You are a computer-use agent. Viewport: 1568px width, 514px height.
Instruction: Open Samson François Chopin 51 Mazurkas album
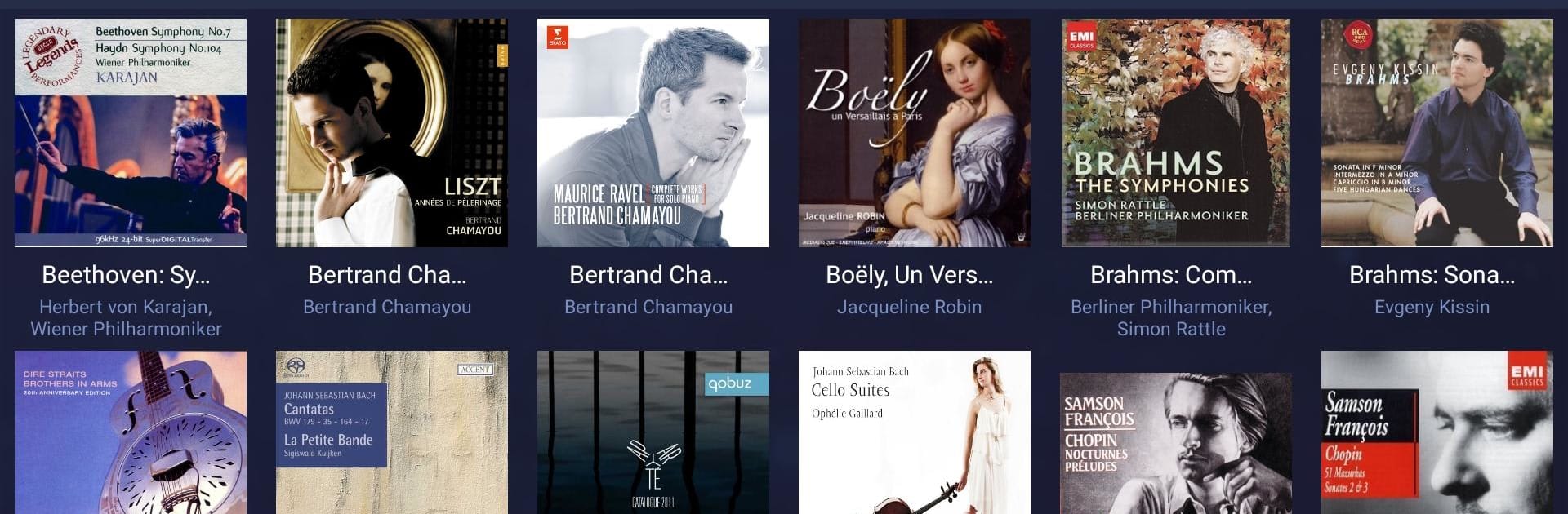1437,432
